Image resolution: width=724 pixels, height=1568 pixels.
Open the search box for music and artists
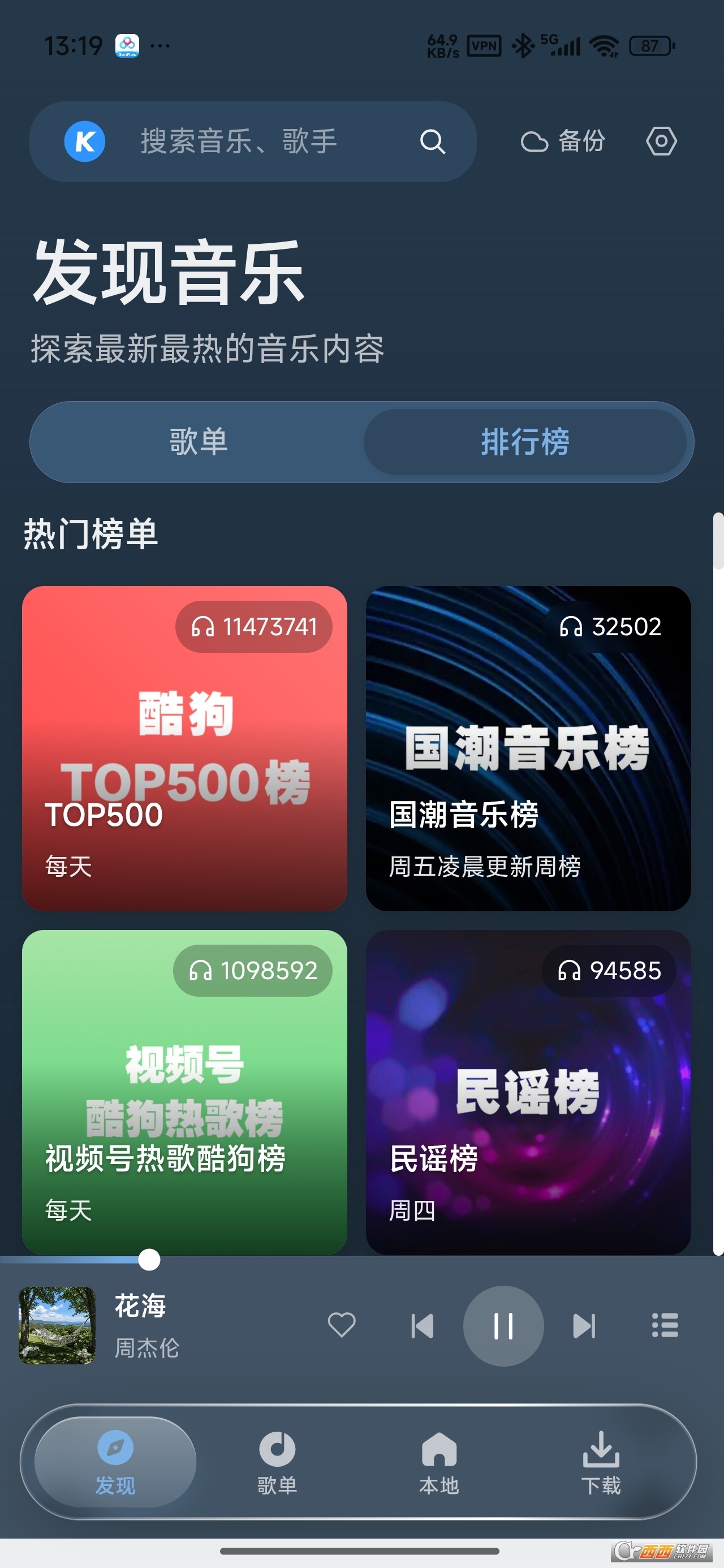pos(253,142)
